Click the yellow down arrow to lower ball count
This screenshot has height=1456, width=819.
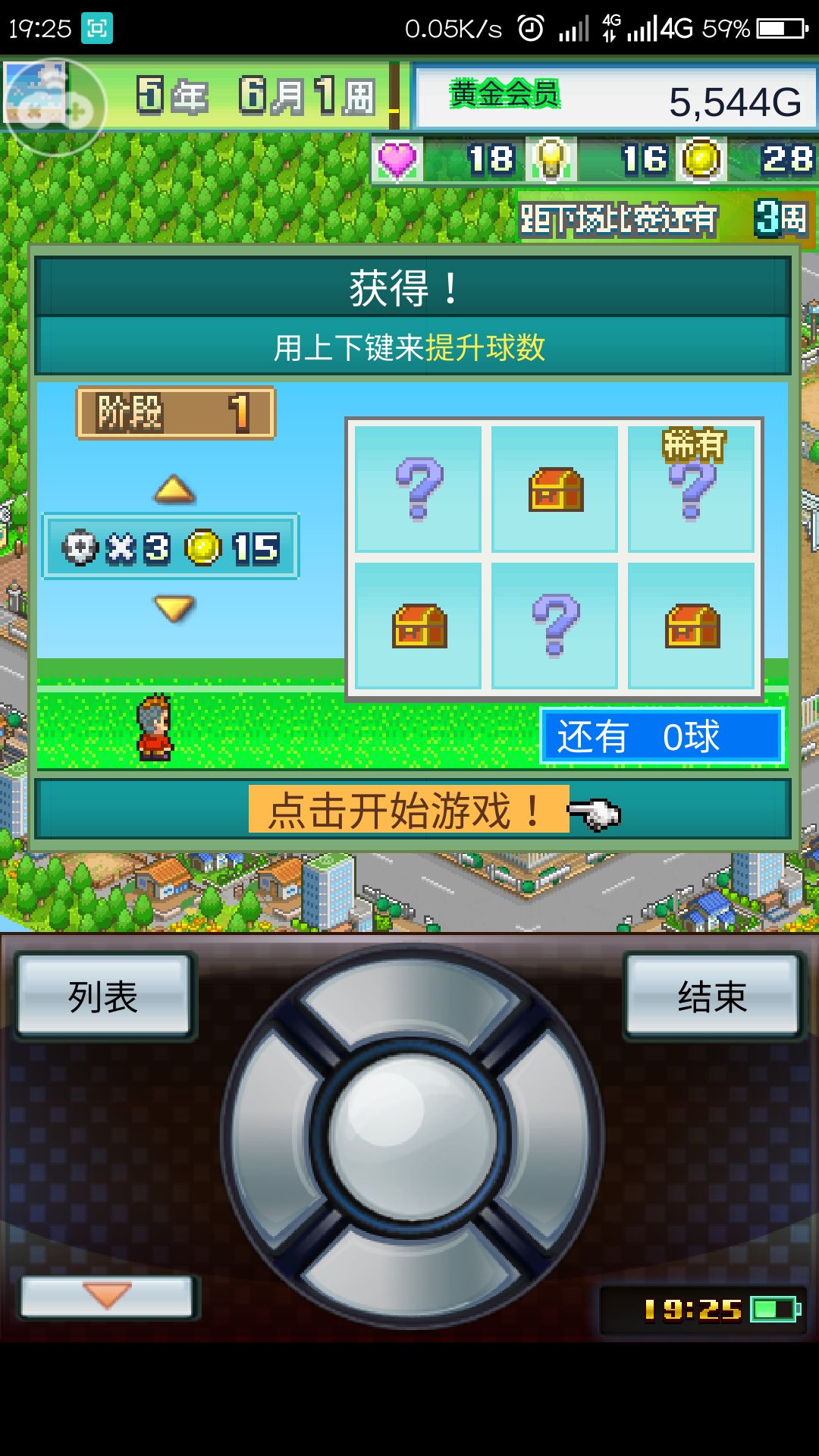tap(173, 605)
